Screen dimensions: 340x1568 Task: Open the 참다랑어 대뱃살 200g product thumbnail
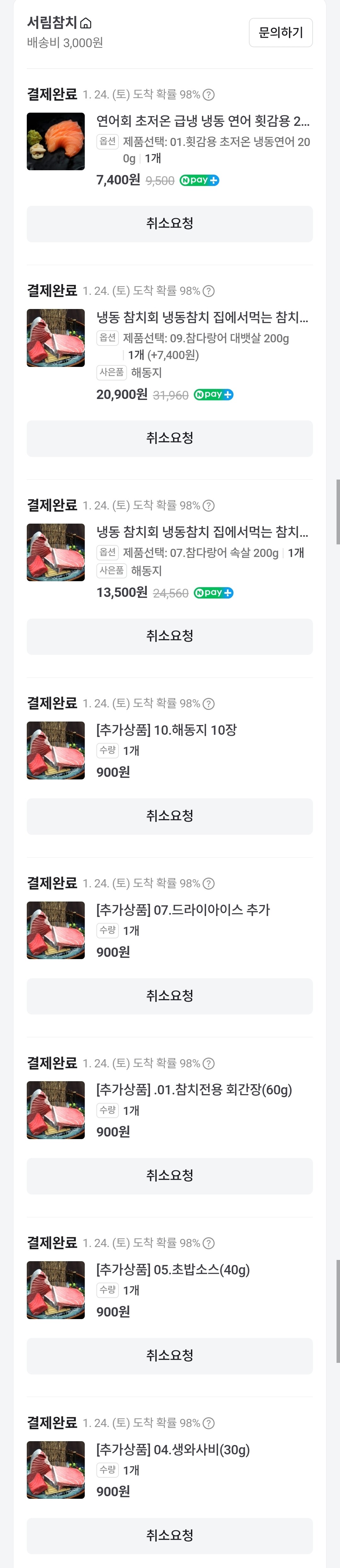(55, 338)
